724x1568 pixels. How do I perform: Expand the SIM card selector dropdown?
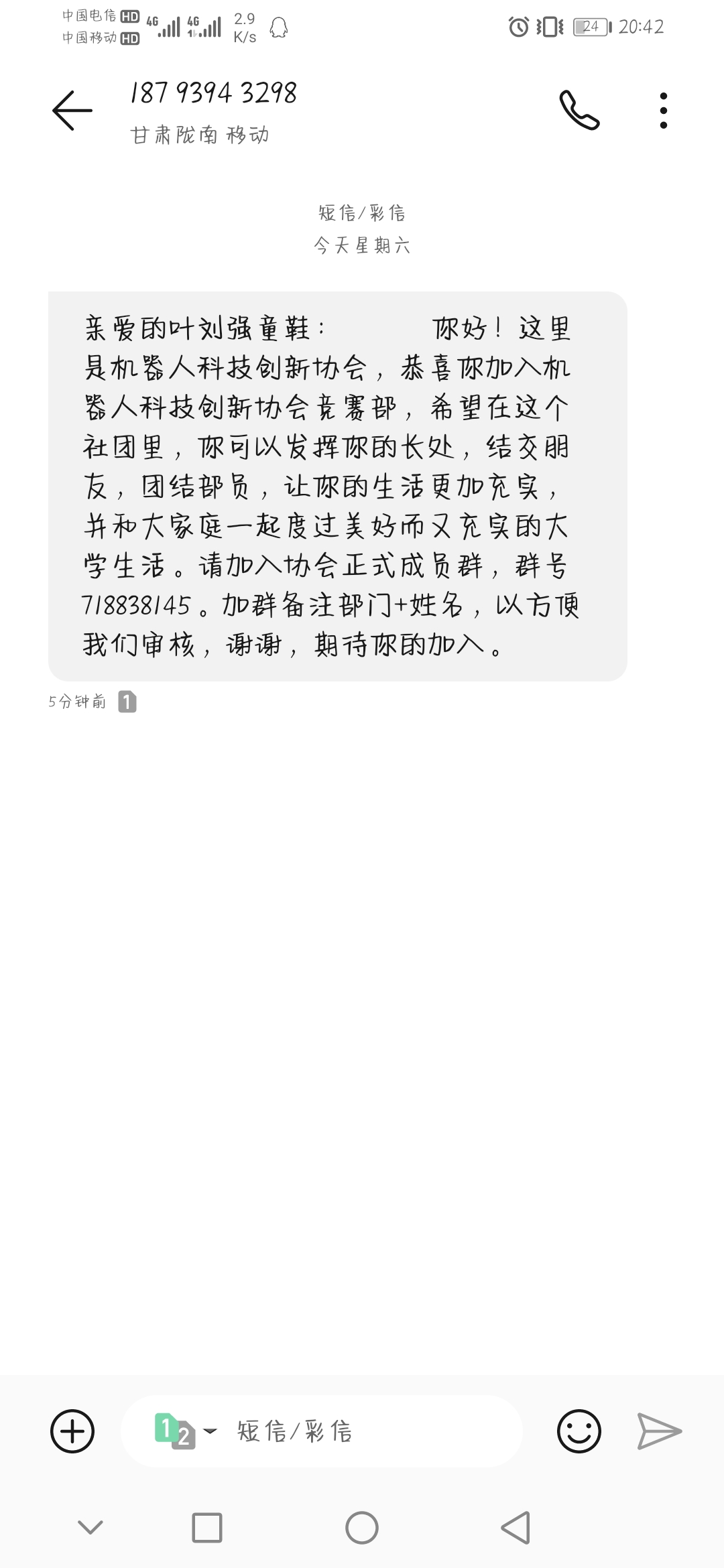pyautogui.click(x=186, y=1431)
